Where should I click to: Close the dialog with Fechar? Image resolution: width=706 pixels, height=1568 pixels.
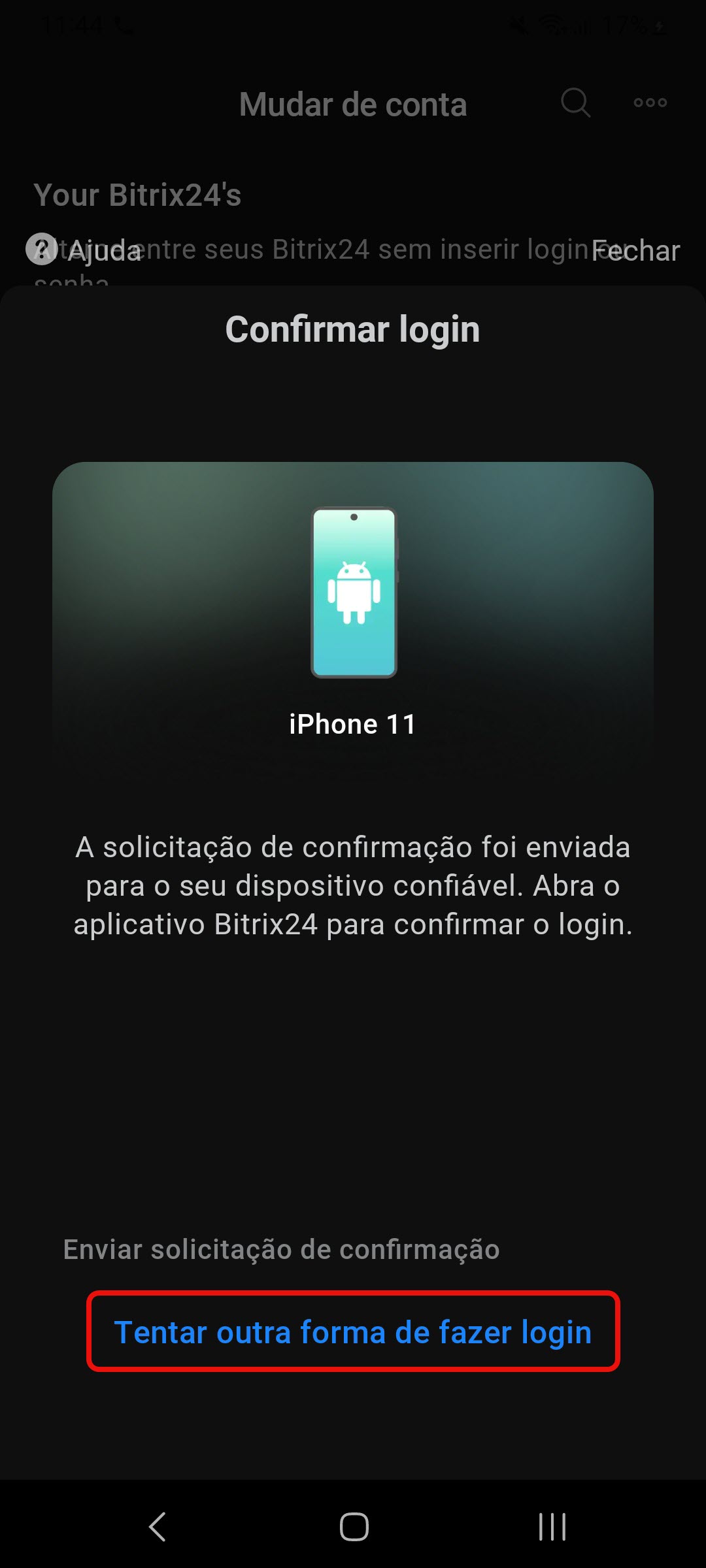pyautogui.click(x=635, y=251)
